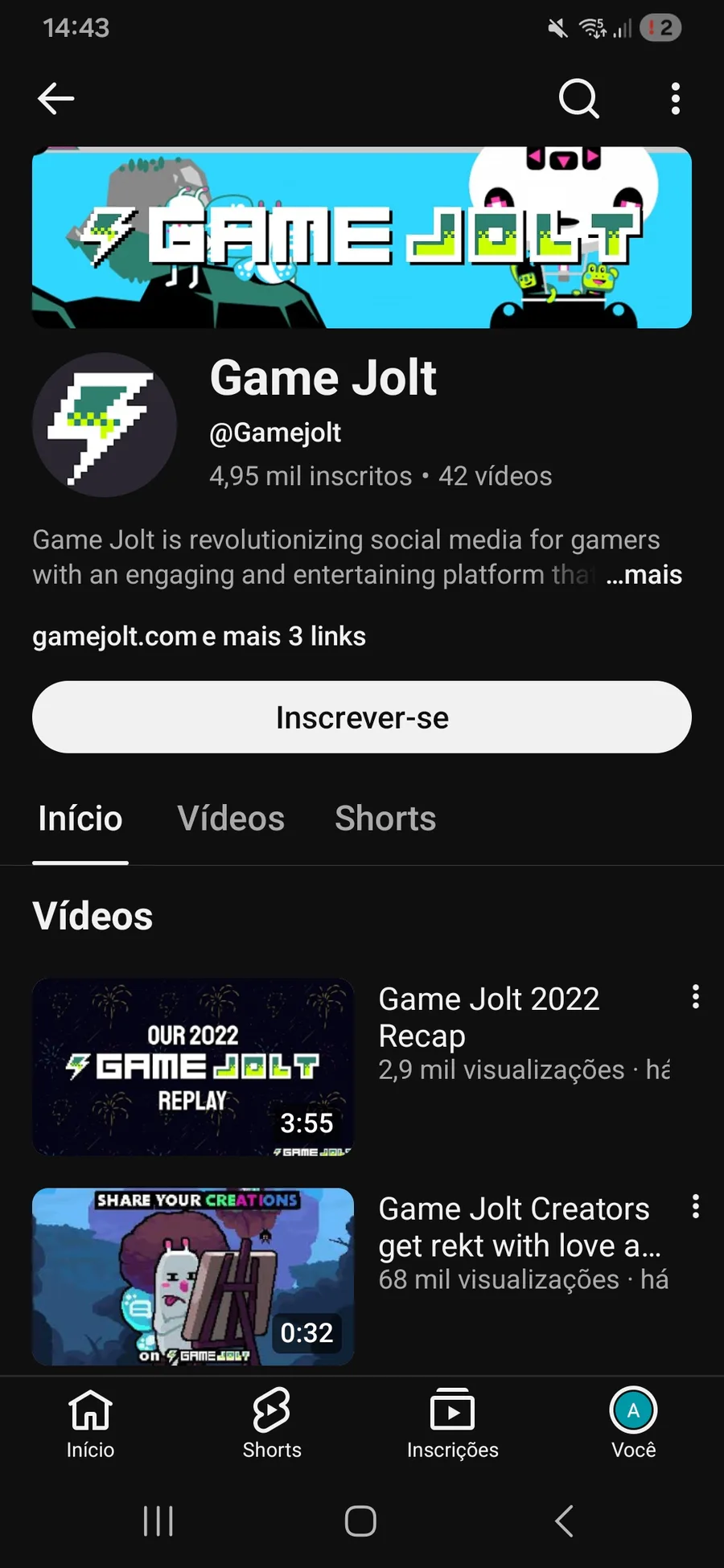Viewport: 724px width, 1568px height.
Task: Select the Início channel tab
Action: pyautogui.click(x=80, y=819)
